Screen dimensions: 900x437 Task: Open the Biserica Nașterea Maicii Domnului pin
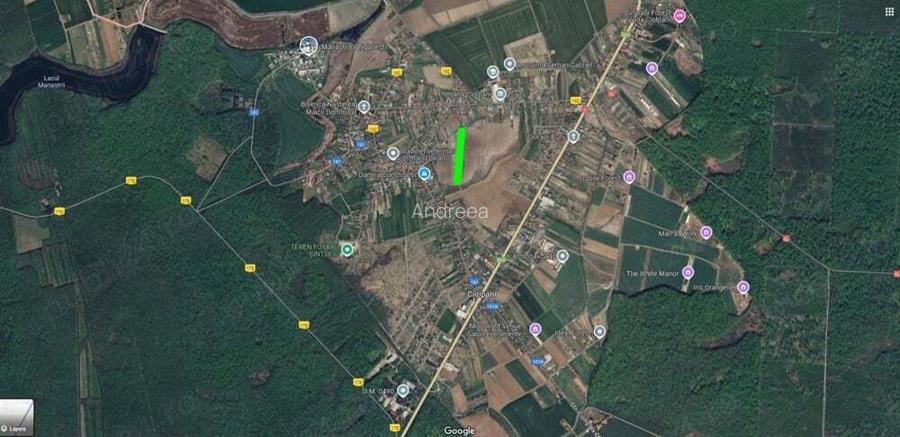364,107
